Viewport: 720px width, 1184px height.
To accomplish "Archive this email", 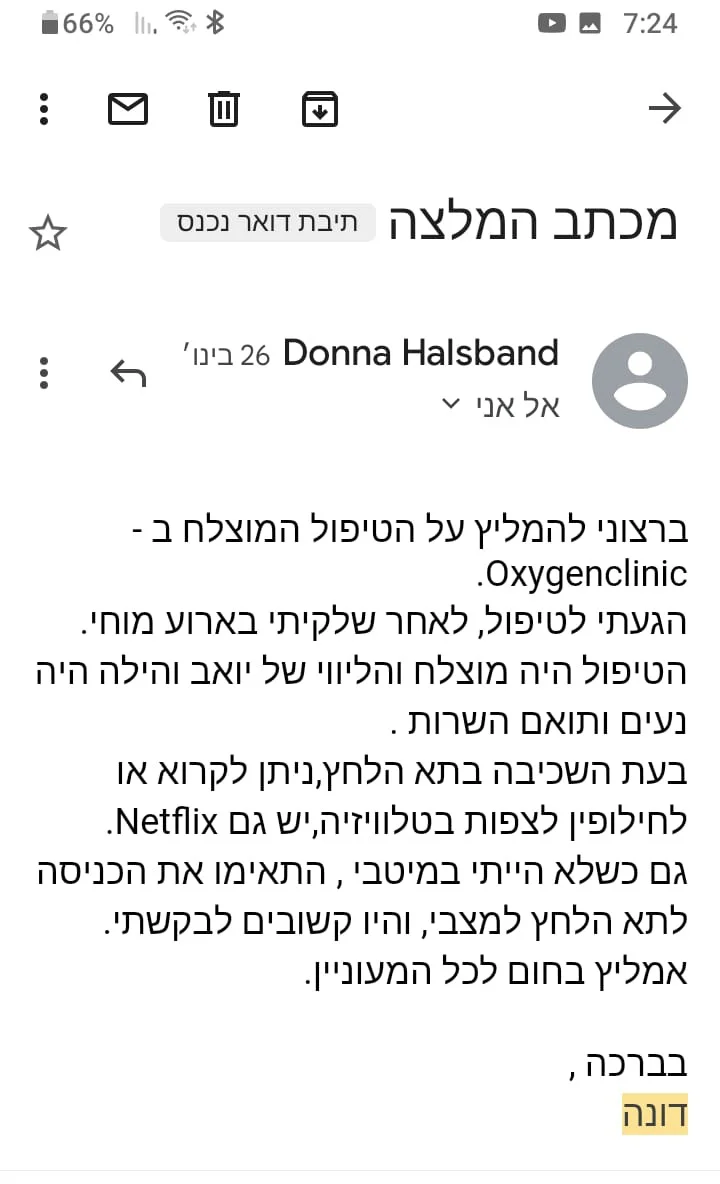I will point(320,108).
